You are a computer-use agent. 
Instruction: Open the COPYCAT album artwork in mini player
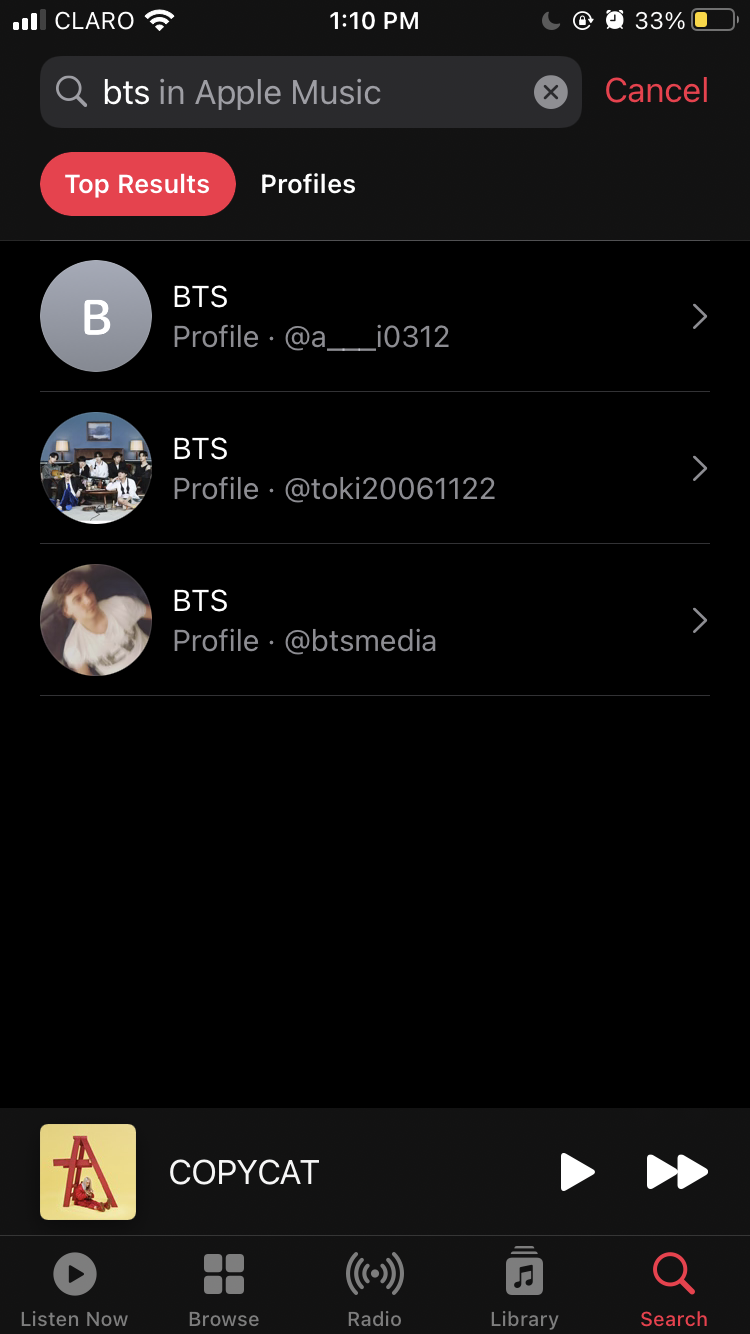pyautogui.click(x=88, y=1172)
